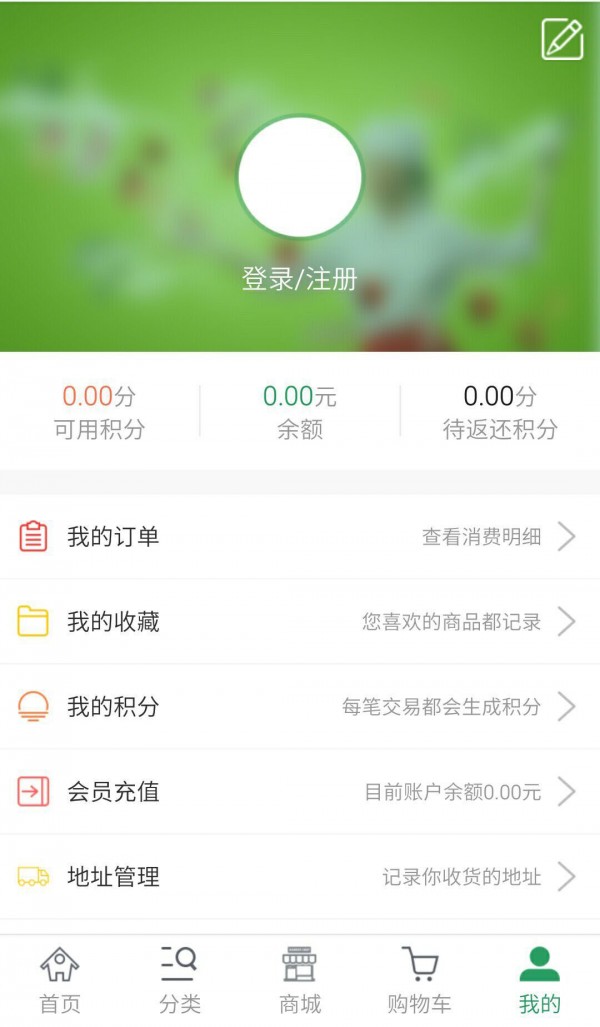The height and width of the screenshot is (1027, 600).
Task: Go to 地址管理 address management
Action: (300, 877)
